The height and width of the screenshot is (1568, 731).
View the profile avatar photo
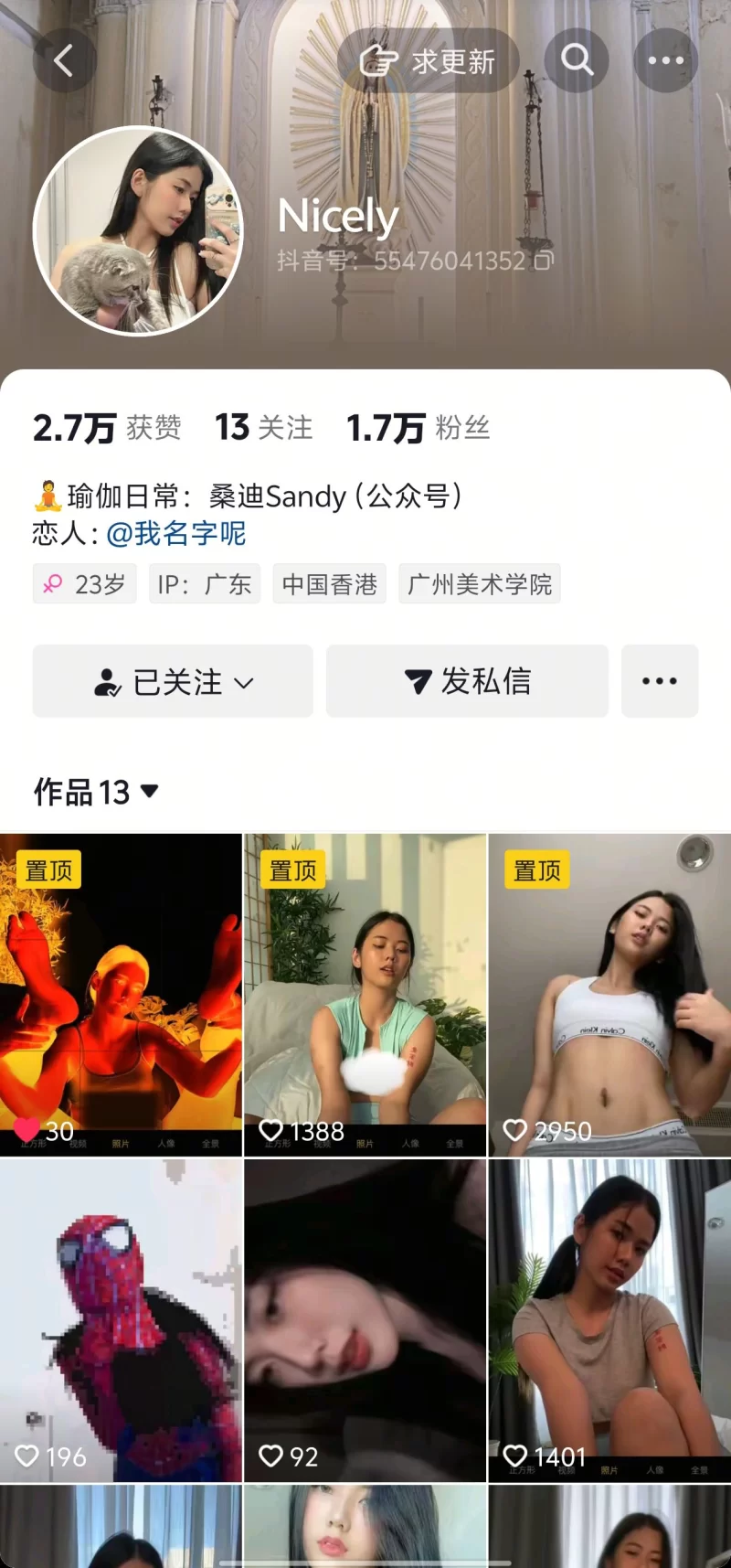point(138,230)
